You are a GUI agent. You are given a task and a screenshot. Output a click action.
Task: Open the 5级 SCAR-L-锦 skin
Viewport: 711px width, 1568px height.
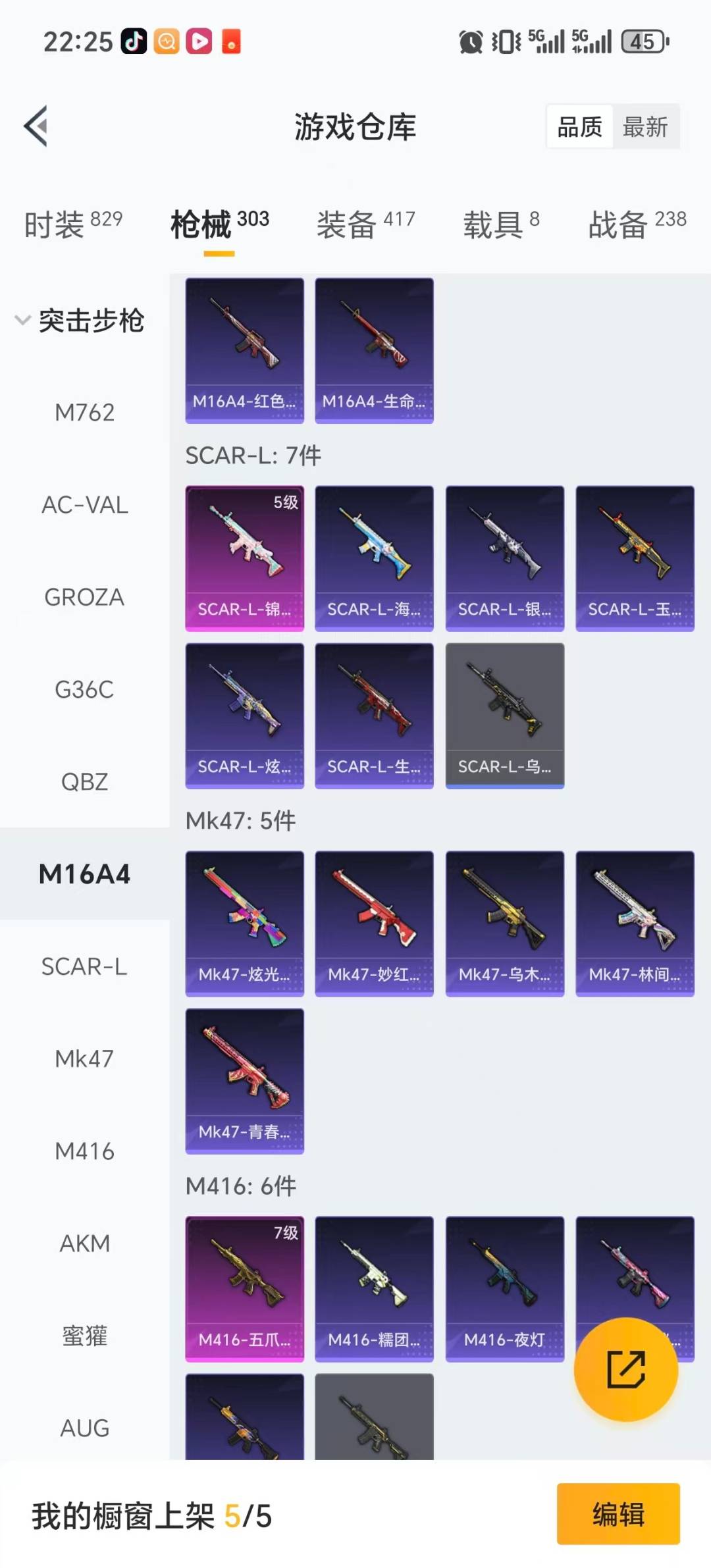(244, 558)
